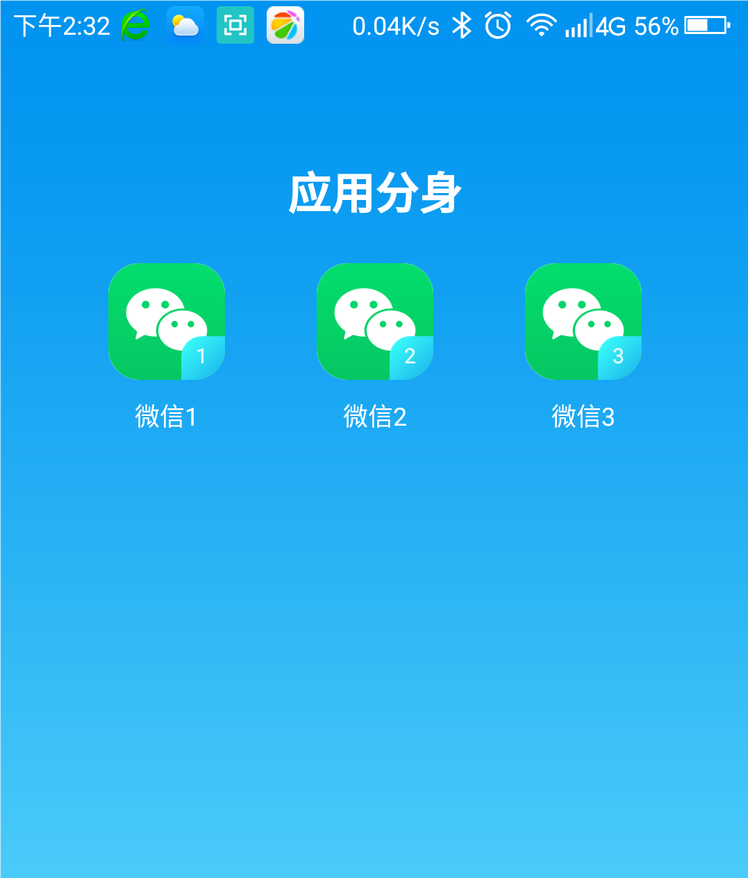Tap the cellular signal bars

point(580,25)
